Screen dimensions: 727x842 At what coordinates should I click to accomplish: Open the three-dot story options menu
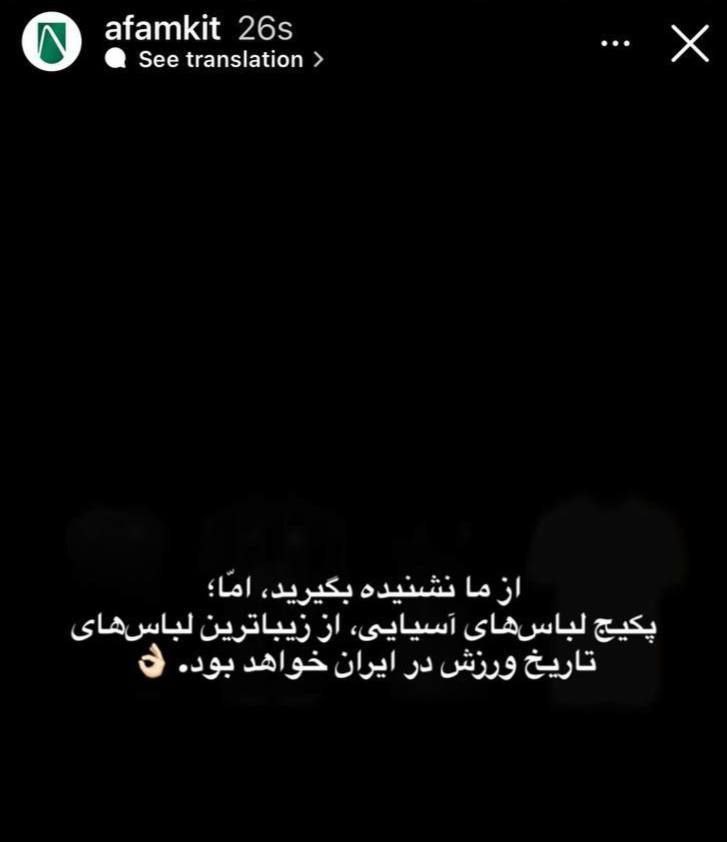click(x=615, y=43)
